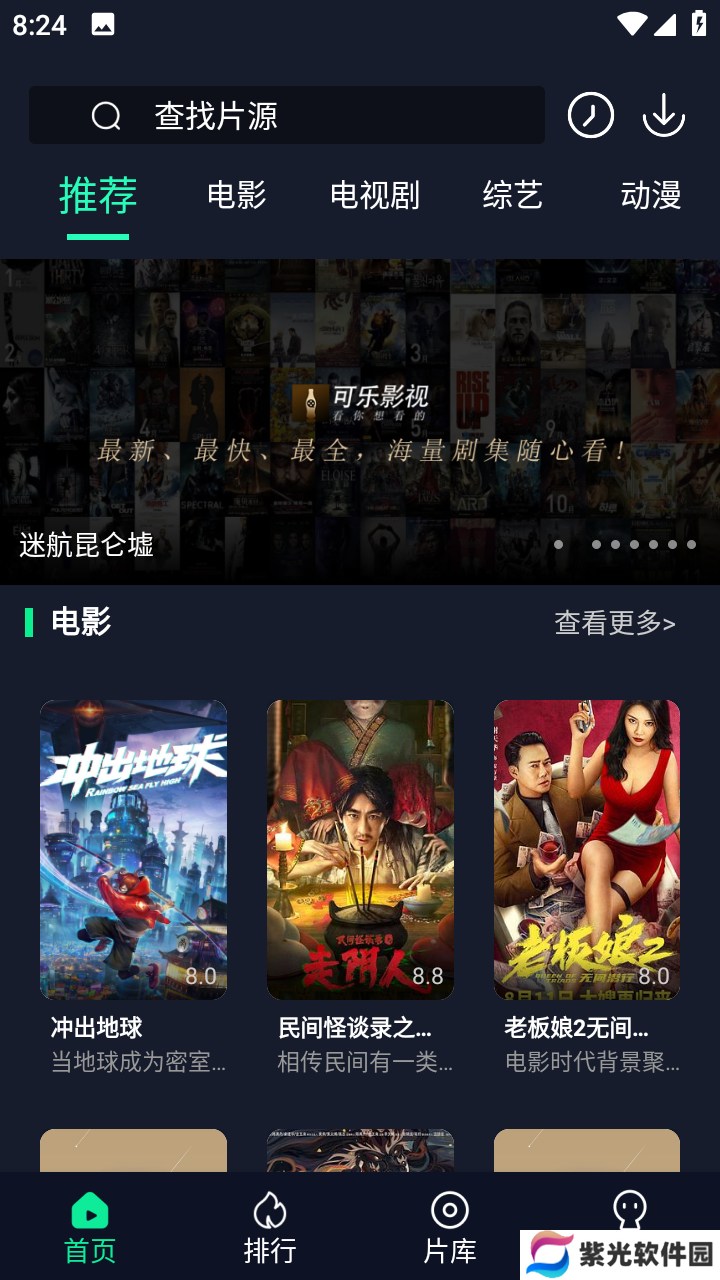Open the movie 冲出地球
The image size is (720, 1280).
click(x=133, y=849)
